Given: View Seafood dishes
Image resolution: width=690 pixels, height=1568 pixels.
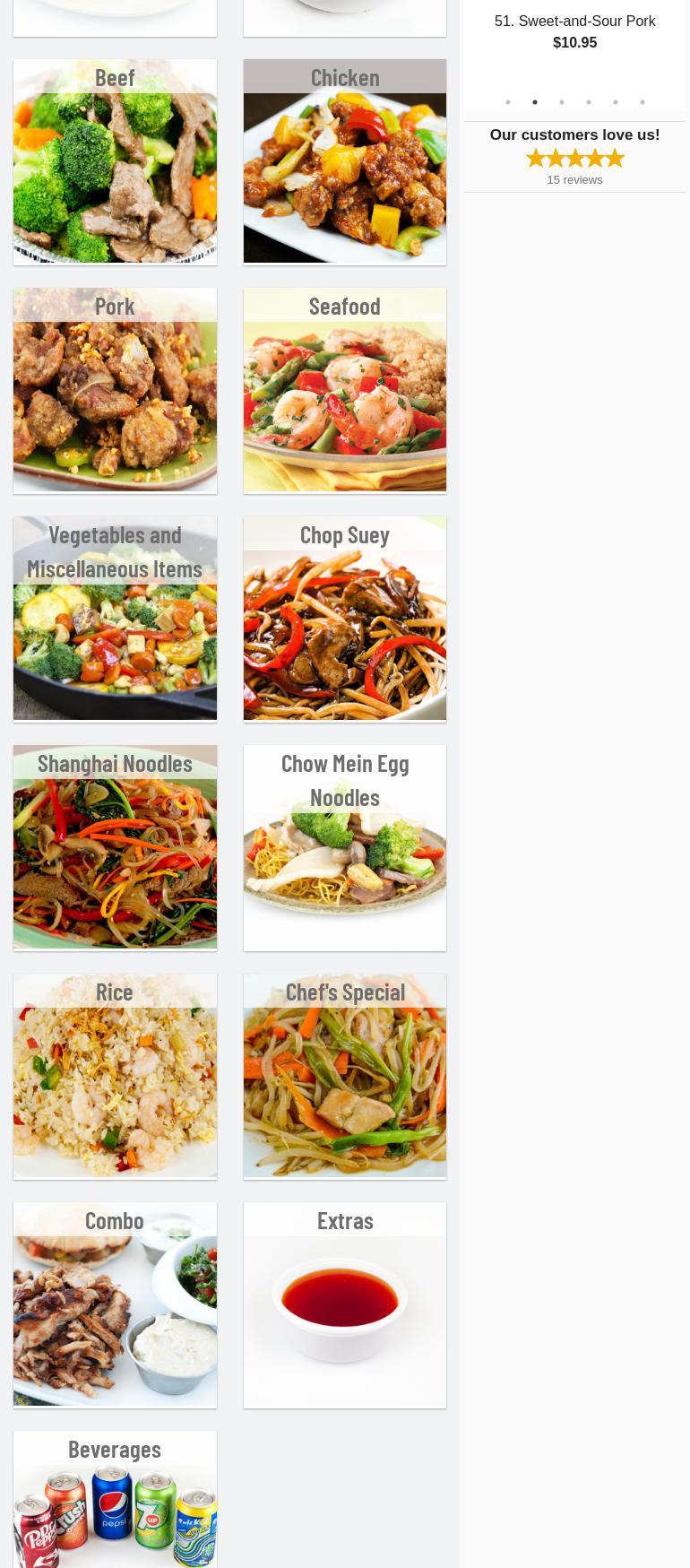Looking at the screenshot, I should click(x=345, y=391).
